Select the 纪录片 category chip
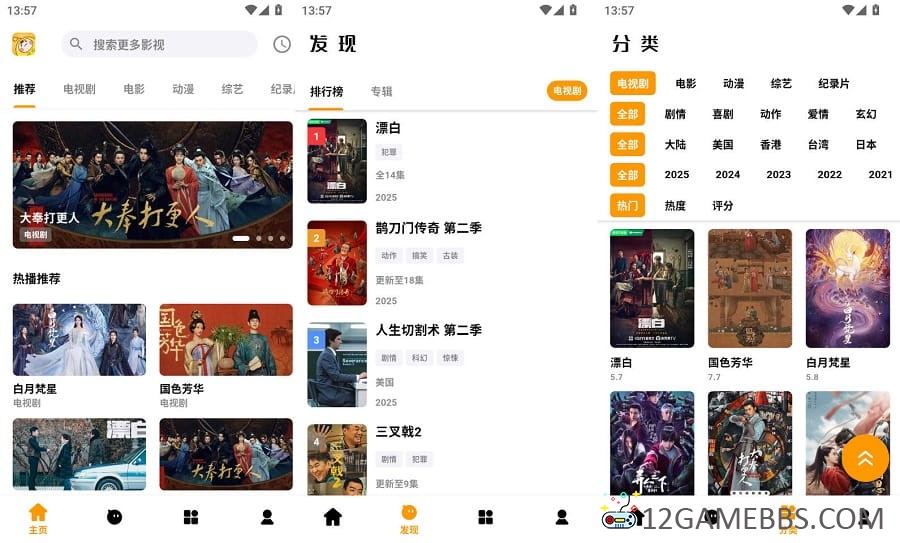 click(x=833, y=84)
